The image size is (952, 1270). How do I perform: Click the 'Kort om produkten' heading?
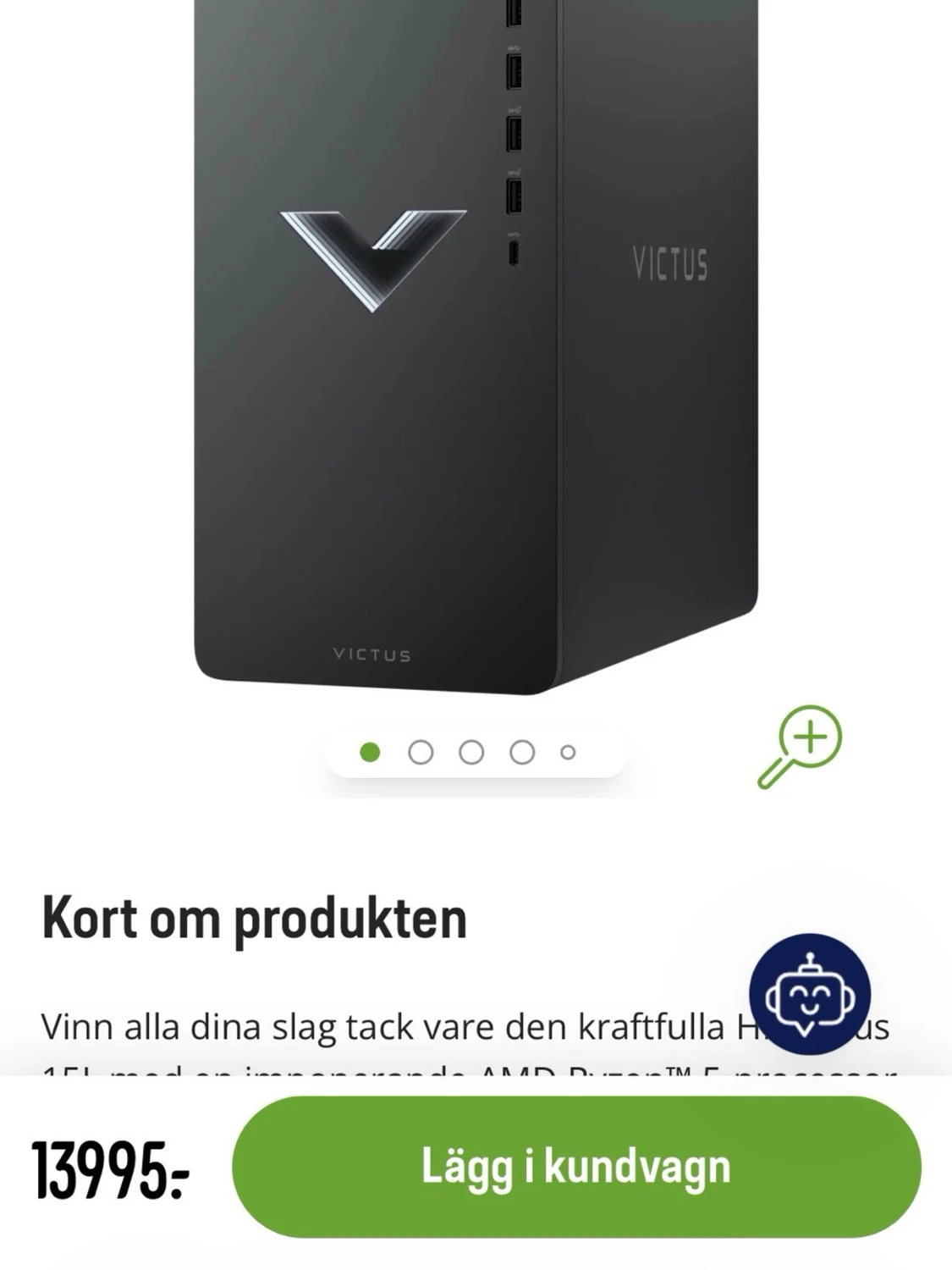click(x=253, y=917)
